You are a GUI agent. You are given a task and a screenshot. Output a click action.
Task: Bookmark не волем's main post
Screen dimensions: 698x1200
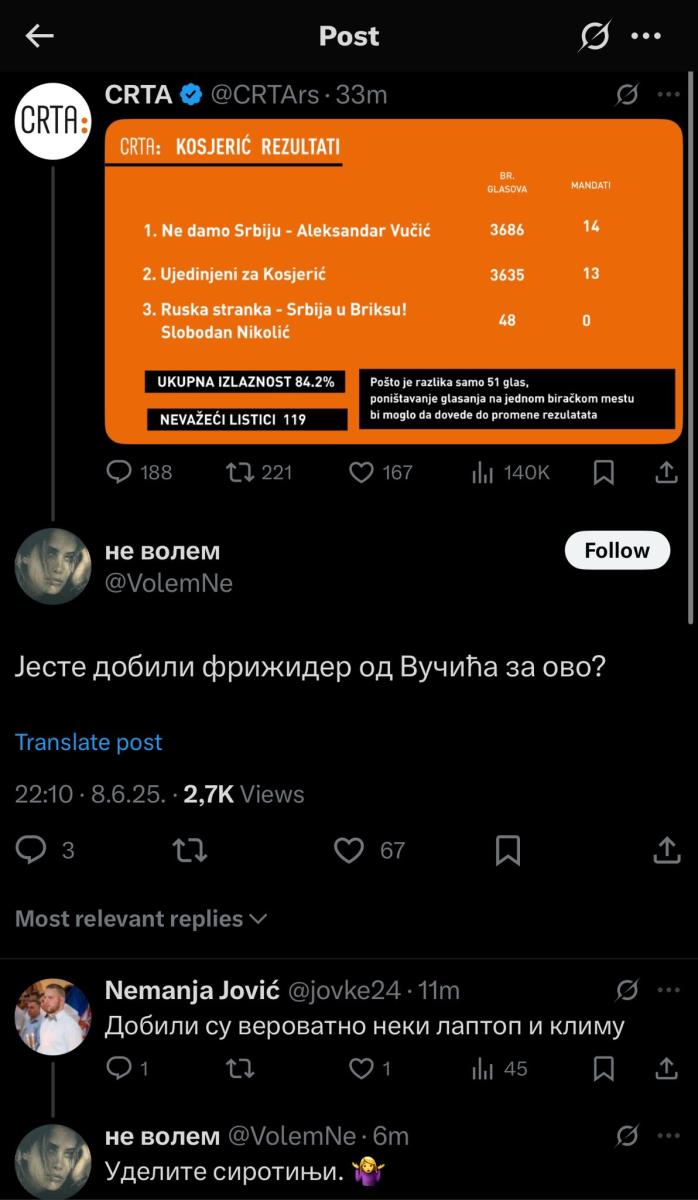click(x=508, y=850)
